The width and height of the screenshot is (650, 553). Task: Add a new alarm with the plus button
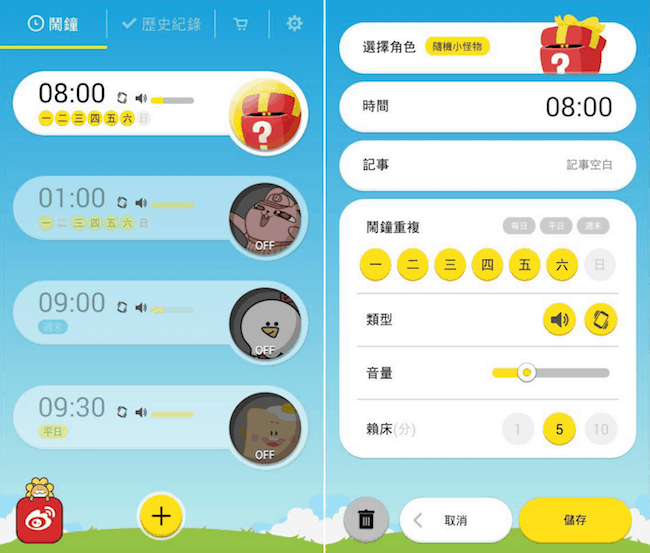161,516
